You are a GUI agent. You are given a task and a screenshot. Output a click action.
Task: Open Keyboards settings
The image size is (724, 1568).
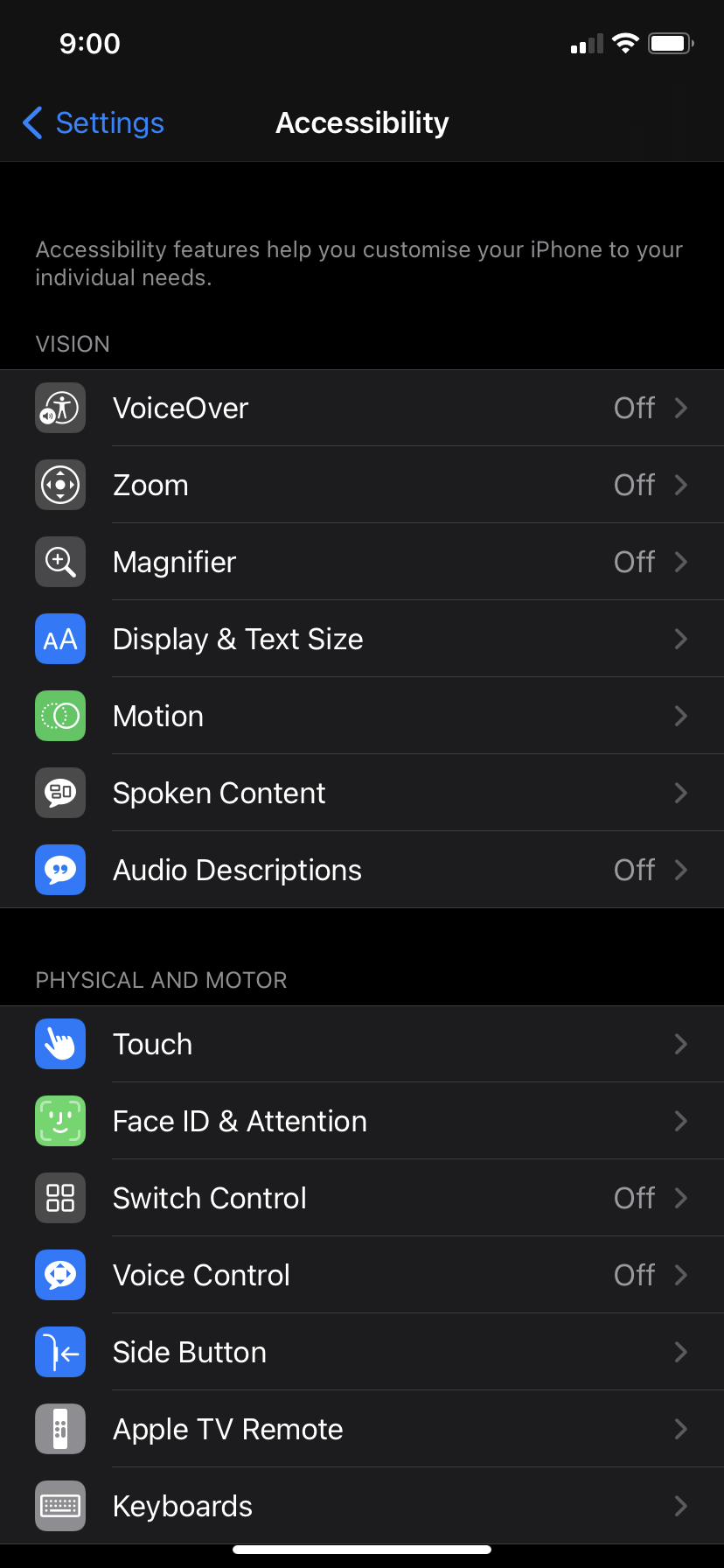pyautogui.click(x=362, y=1506)
